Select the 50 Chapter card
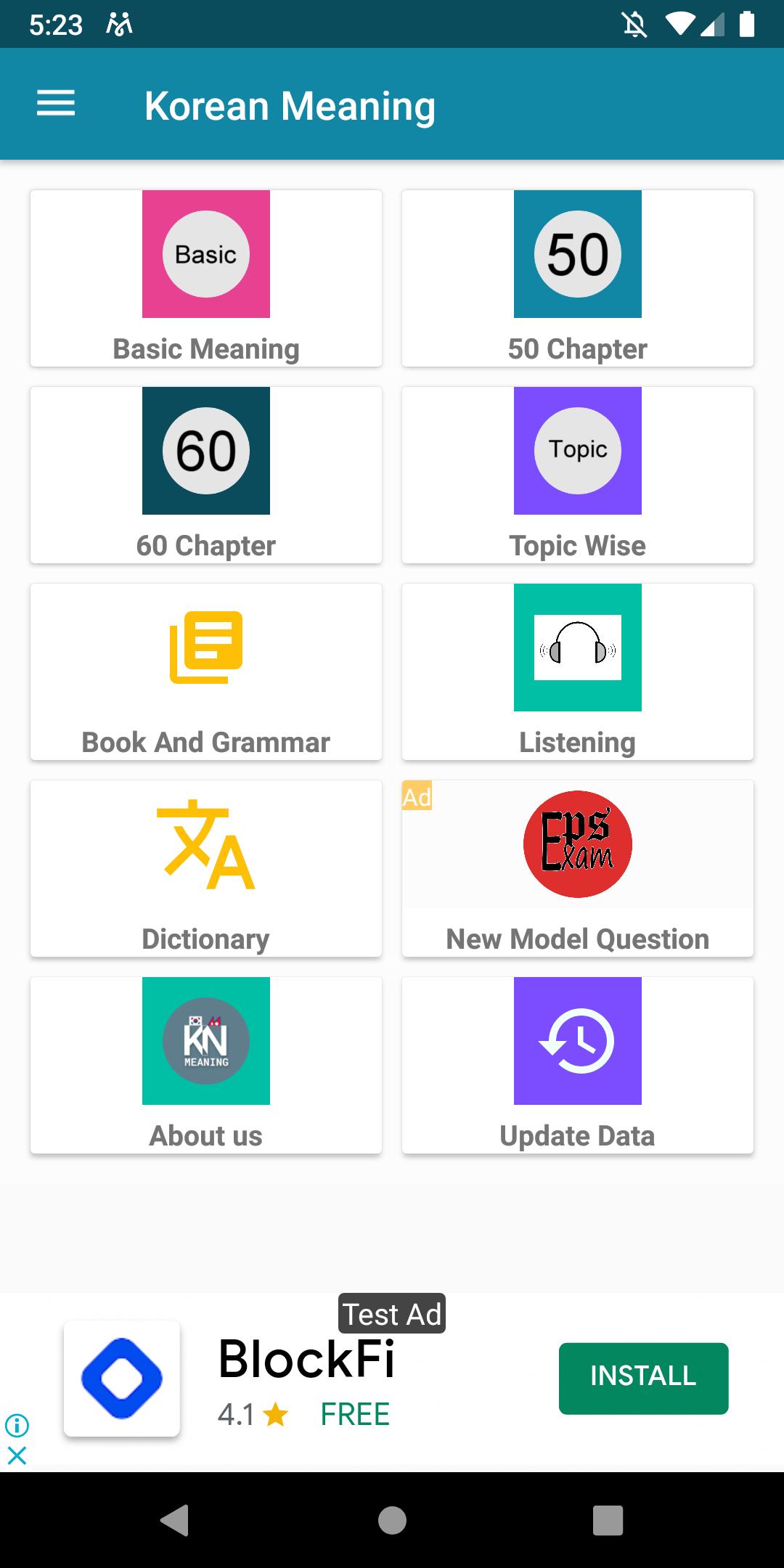 [578, 279]
